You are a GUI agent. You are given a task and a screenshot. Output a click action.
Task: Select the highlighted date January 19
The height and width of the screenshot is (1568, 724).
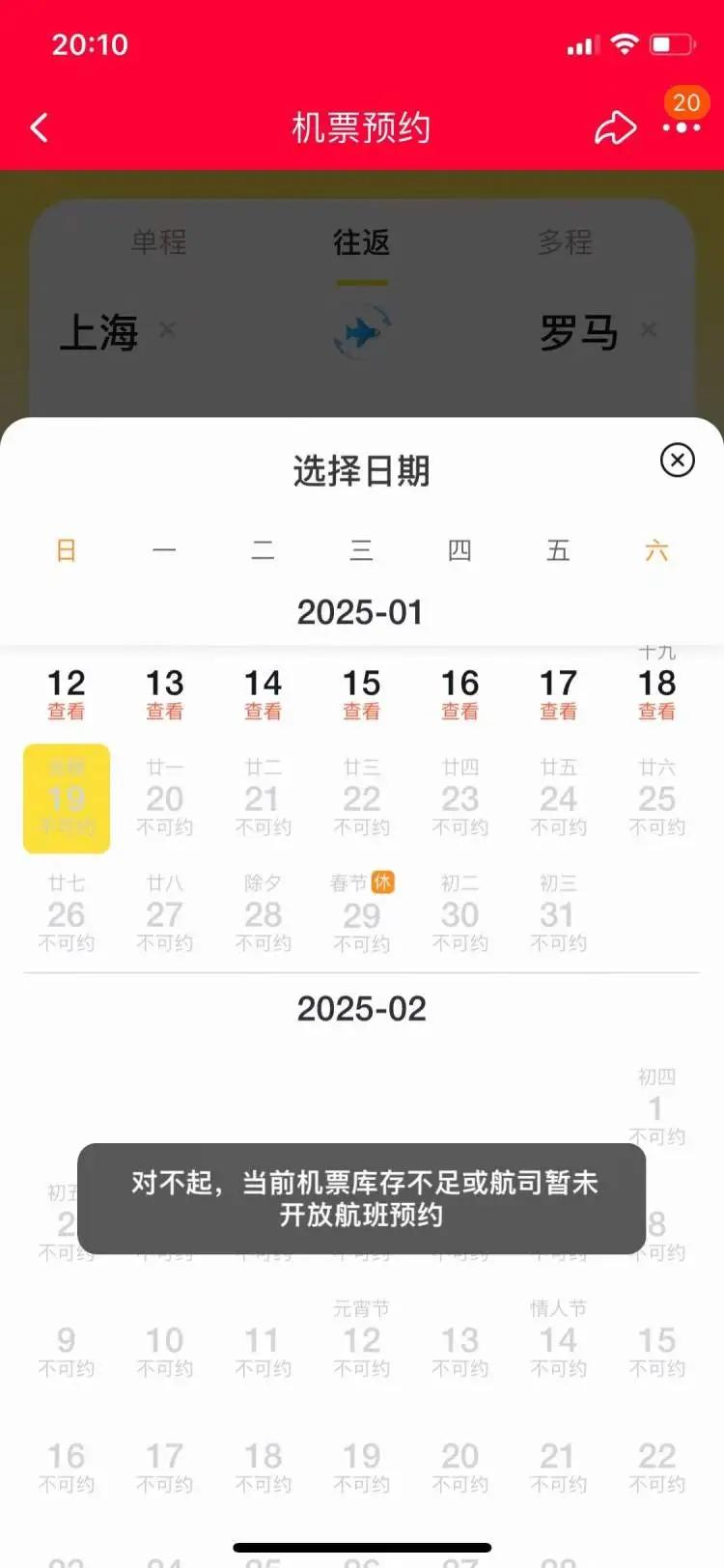click(x=66, y=798)
